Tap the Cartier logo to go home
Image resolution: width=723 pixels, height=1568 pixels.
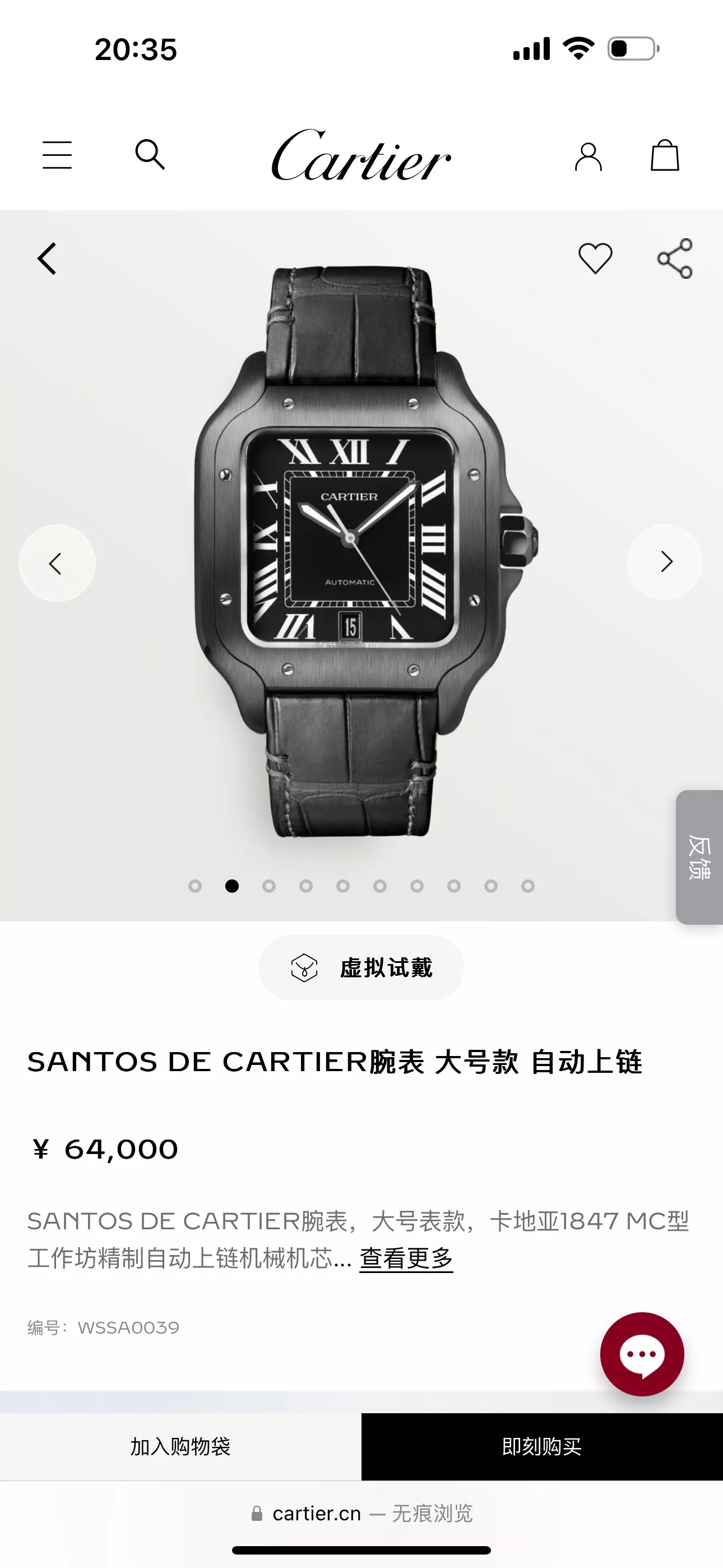coord(361,155)
